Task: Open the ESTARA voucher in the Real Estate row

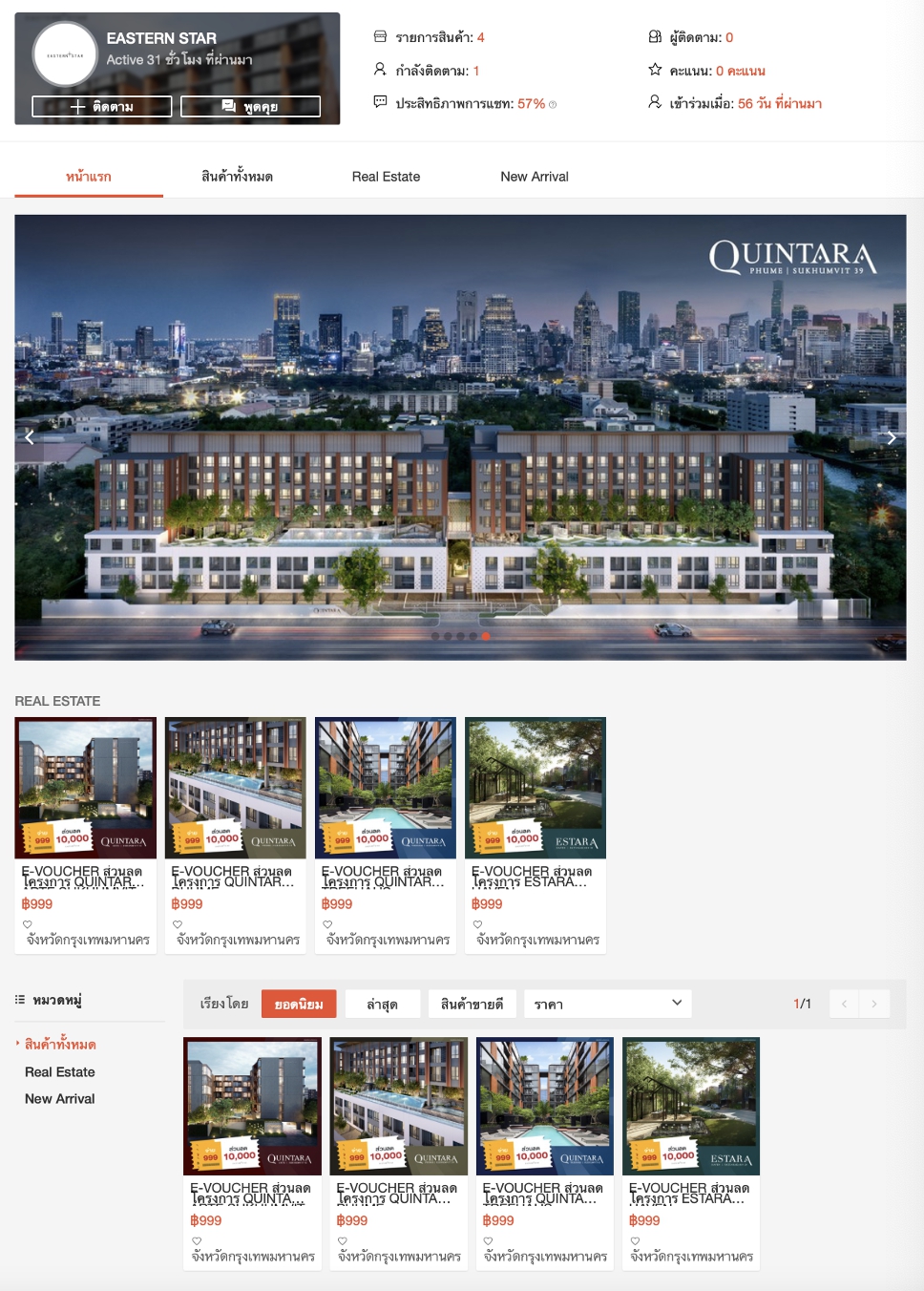Action: (x=535, y=788)
